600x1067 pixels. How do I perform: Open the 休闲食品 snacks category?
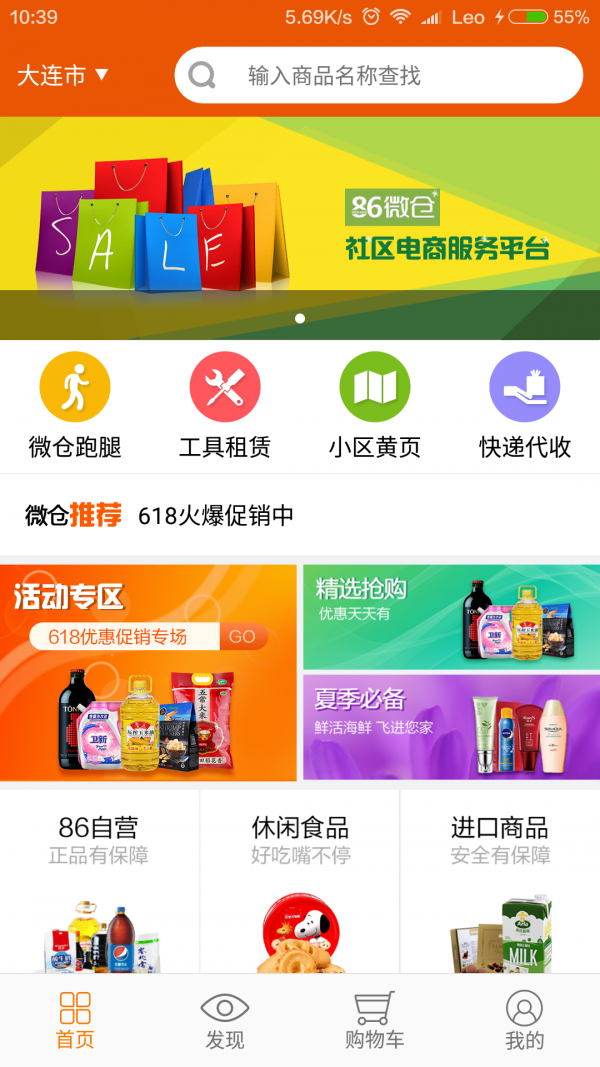coord(300,880)
